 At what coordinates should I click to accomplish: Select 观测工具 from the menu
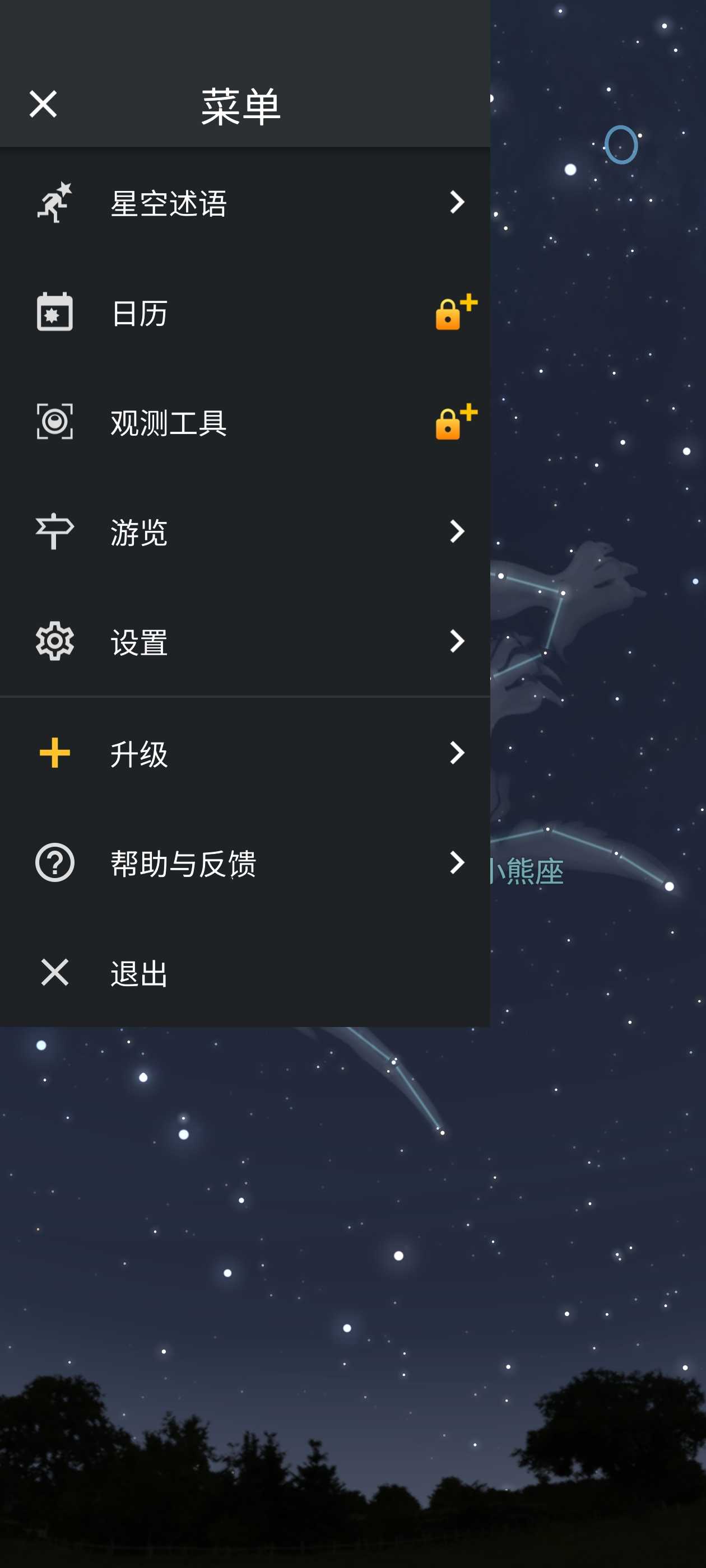click(x=244, y=422)
